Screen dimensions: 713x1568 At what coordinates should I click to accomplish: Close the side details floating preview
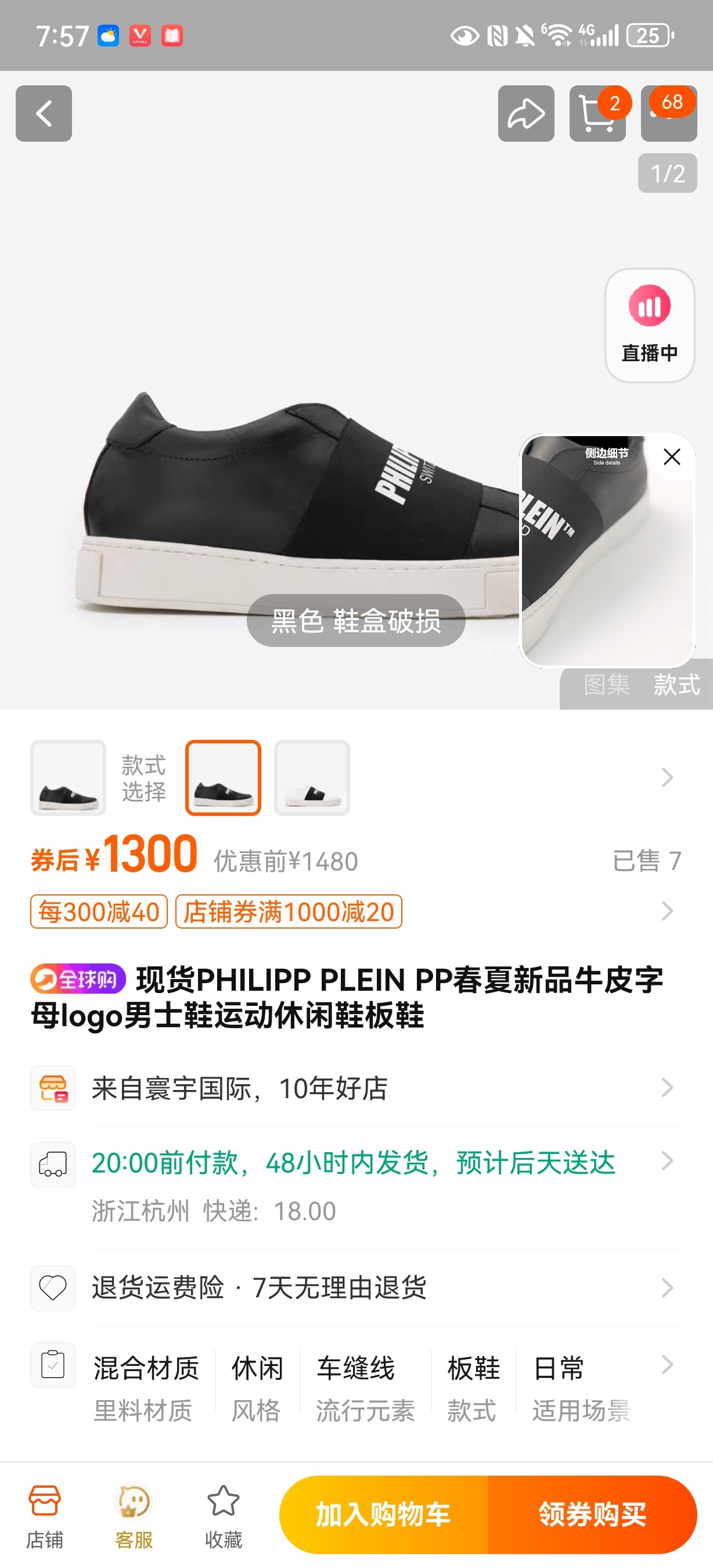point(672,456)
